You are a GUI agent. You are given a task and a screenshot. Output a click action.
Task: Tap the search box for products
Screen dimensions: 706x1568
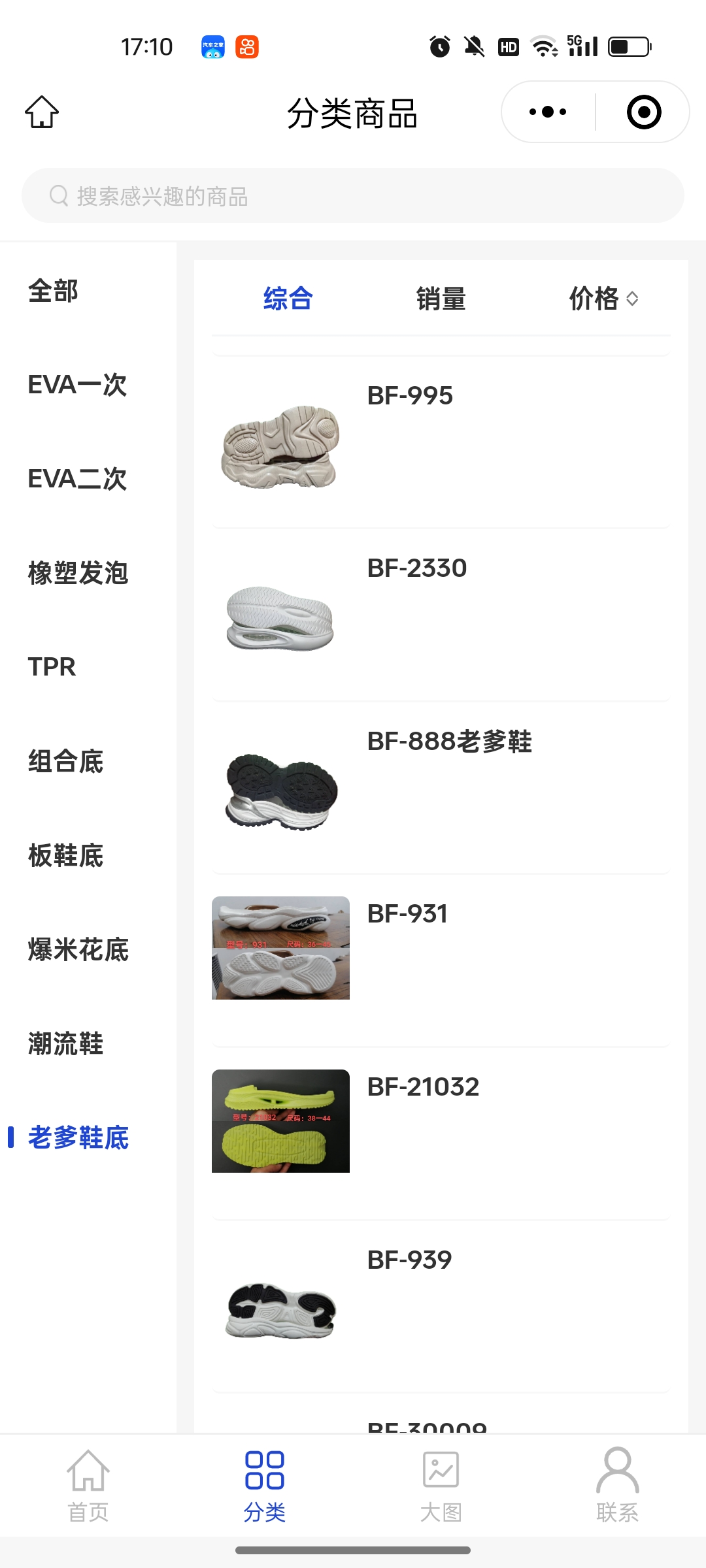tap(353, 196)
